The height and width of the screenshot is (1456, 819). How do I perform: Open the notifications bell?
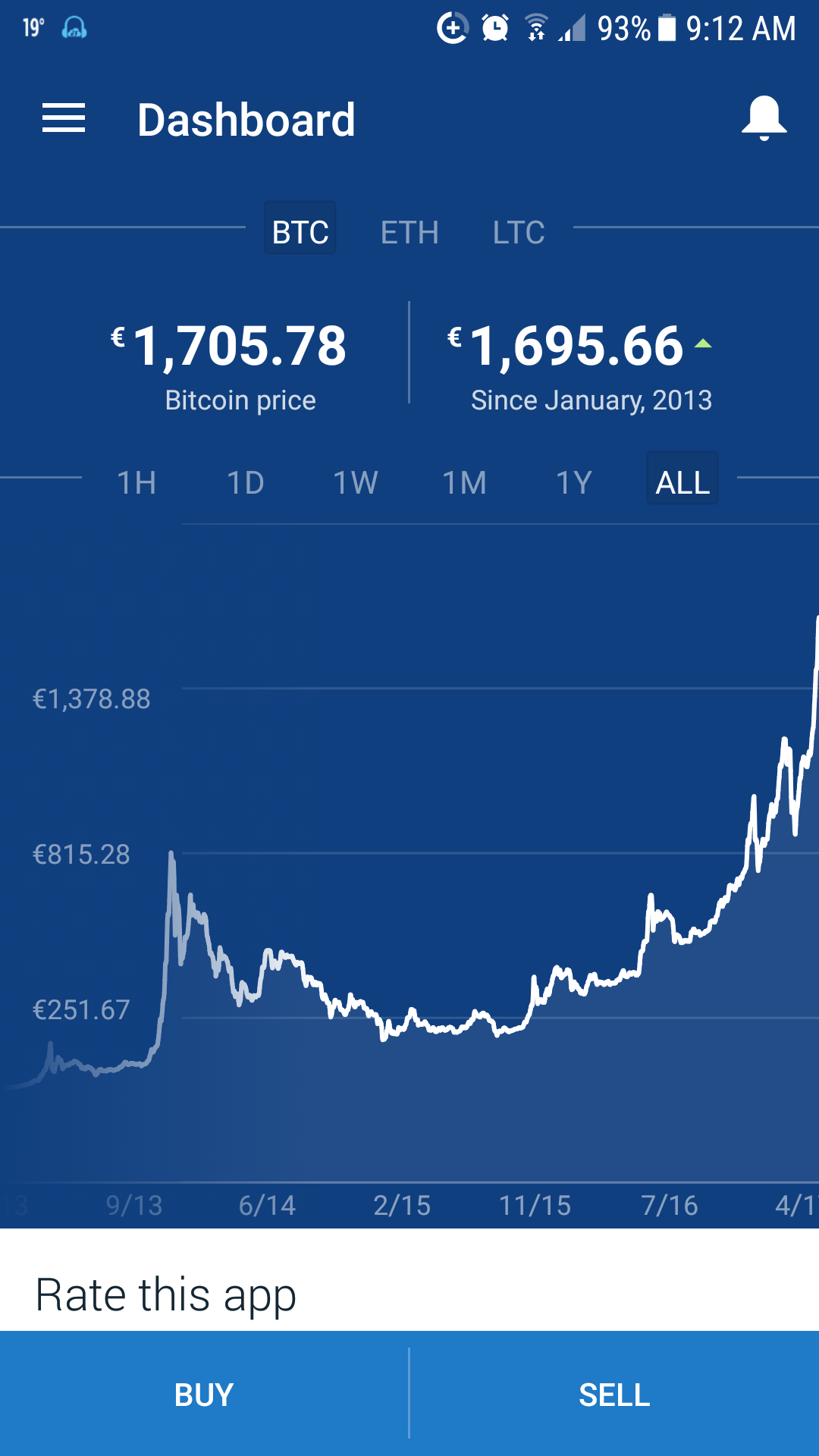click(x=764, y=118)
